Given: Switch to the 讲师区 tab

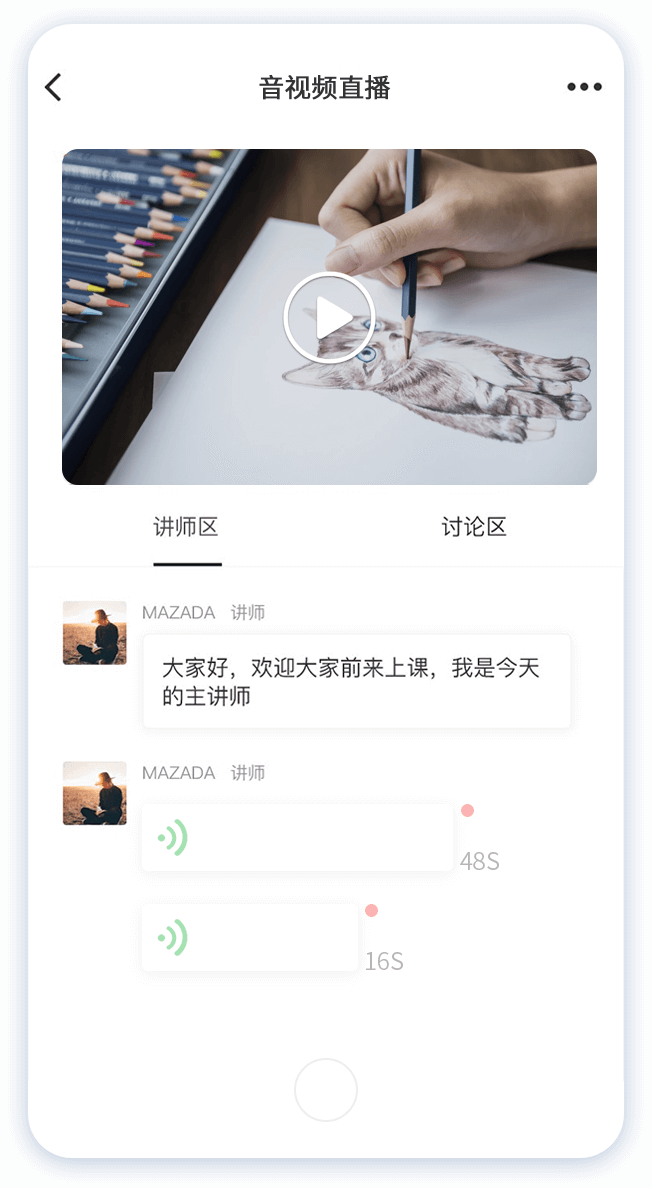Looking at the screenshot, I should (186, 527).
